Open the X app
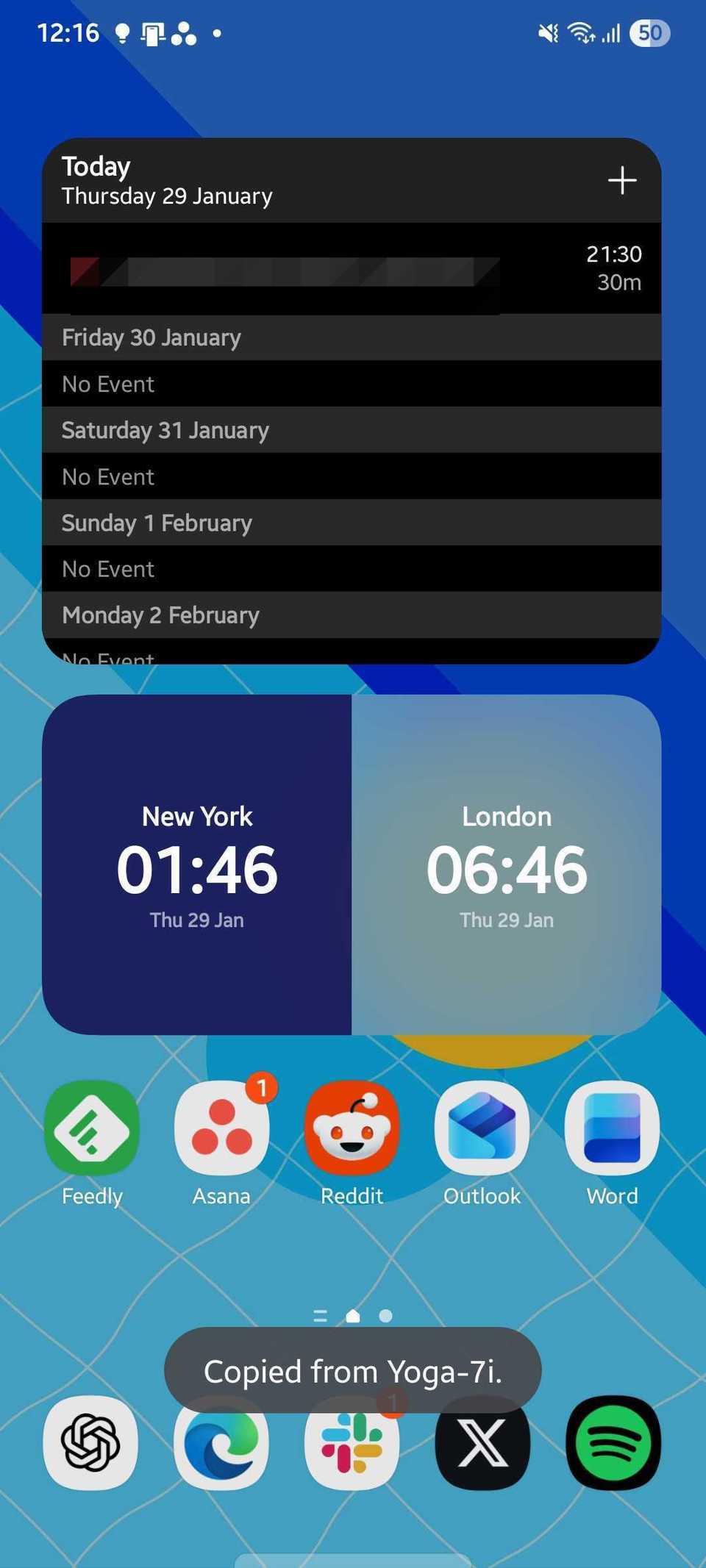Screen dimensions: 706x1568 coord(482,1443)
